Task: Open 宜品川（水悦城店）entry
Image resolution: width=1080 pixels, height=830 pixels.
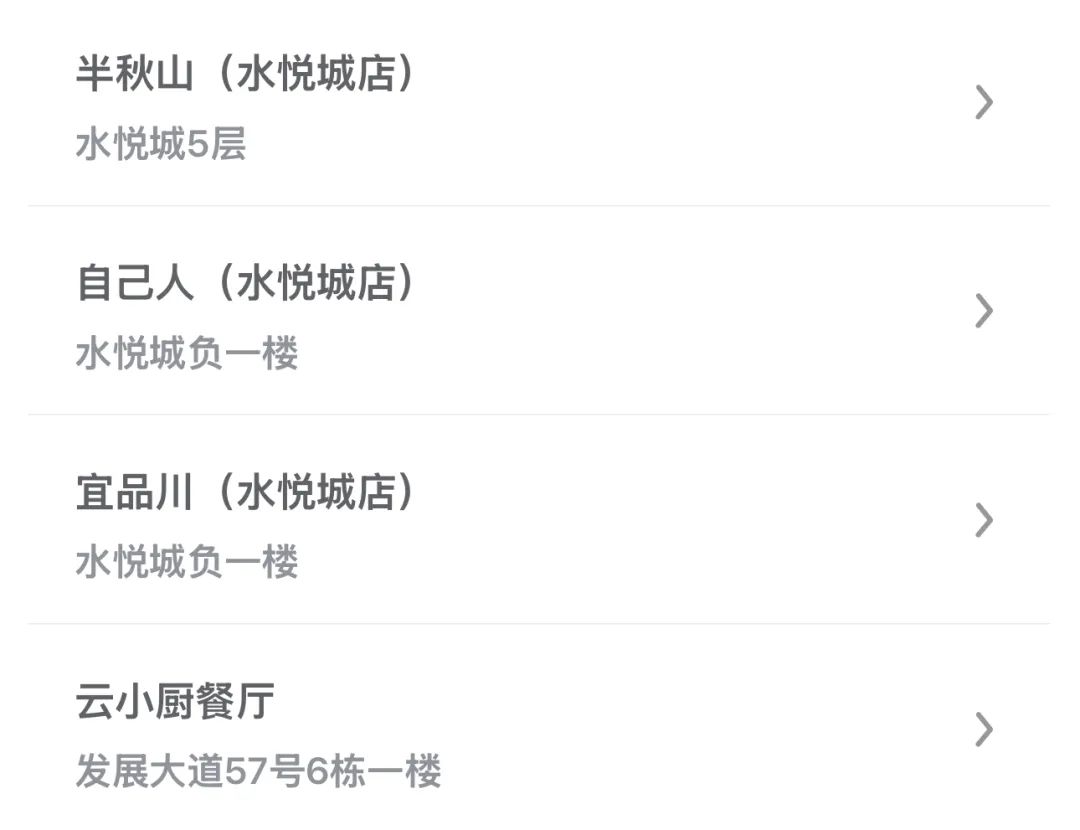Action: pos(540,520)
